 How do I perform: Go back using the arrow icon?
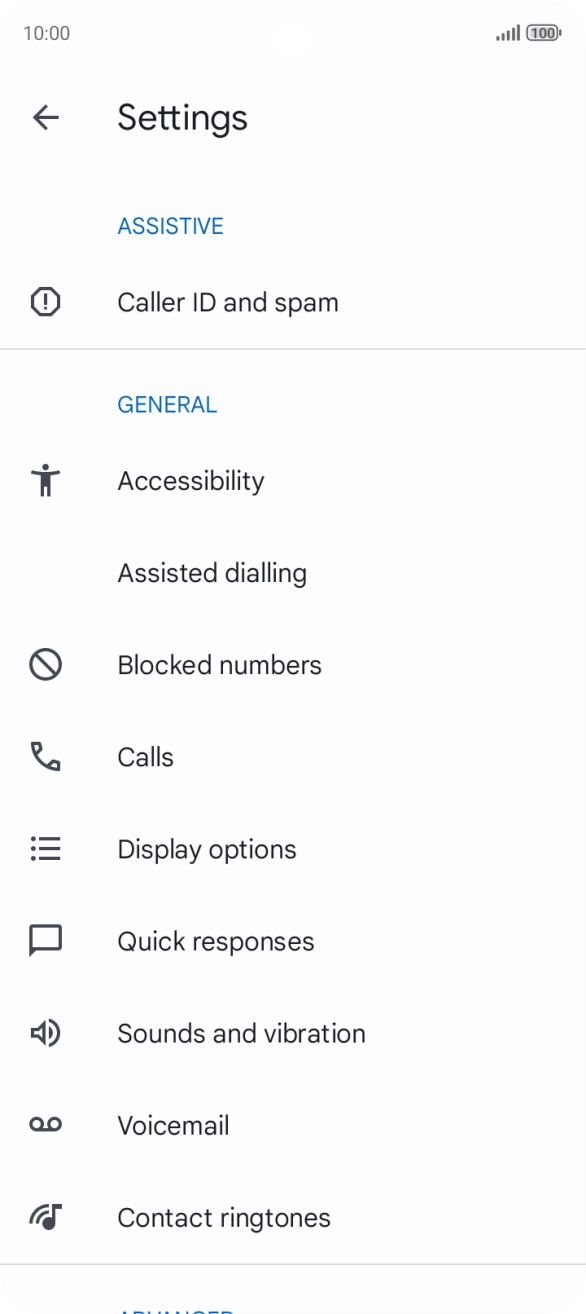pos(46,118)
